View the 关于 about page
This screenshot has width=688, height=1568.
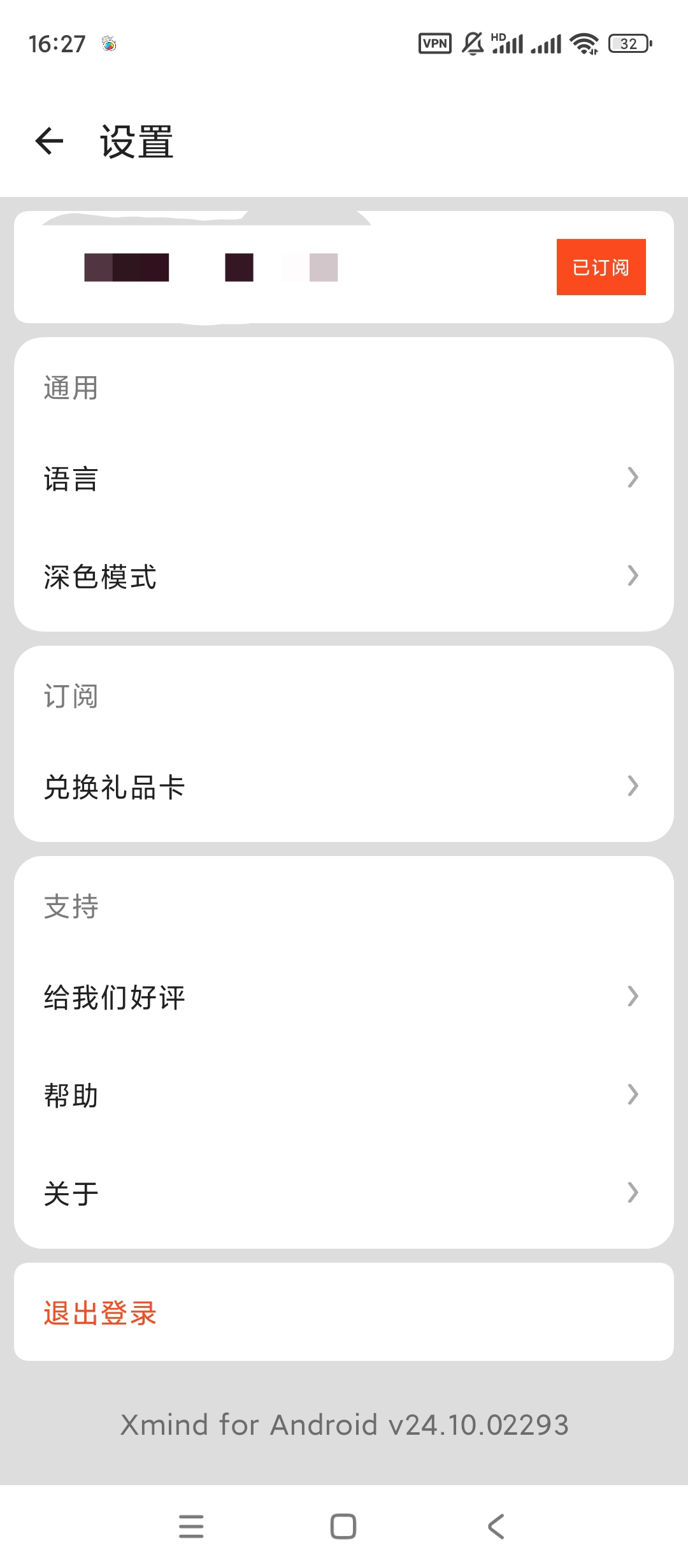pyautogui.click(x=344, y=1193)
